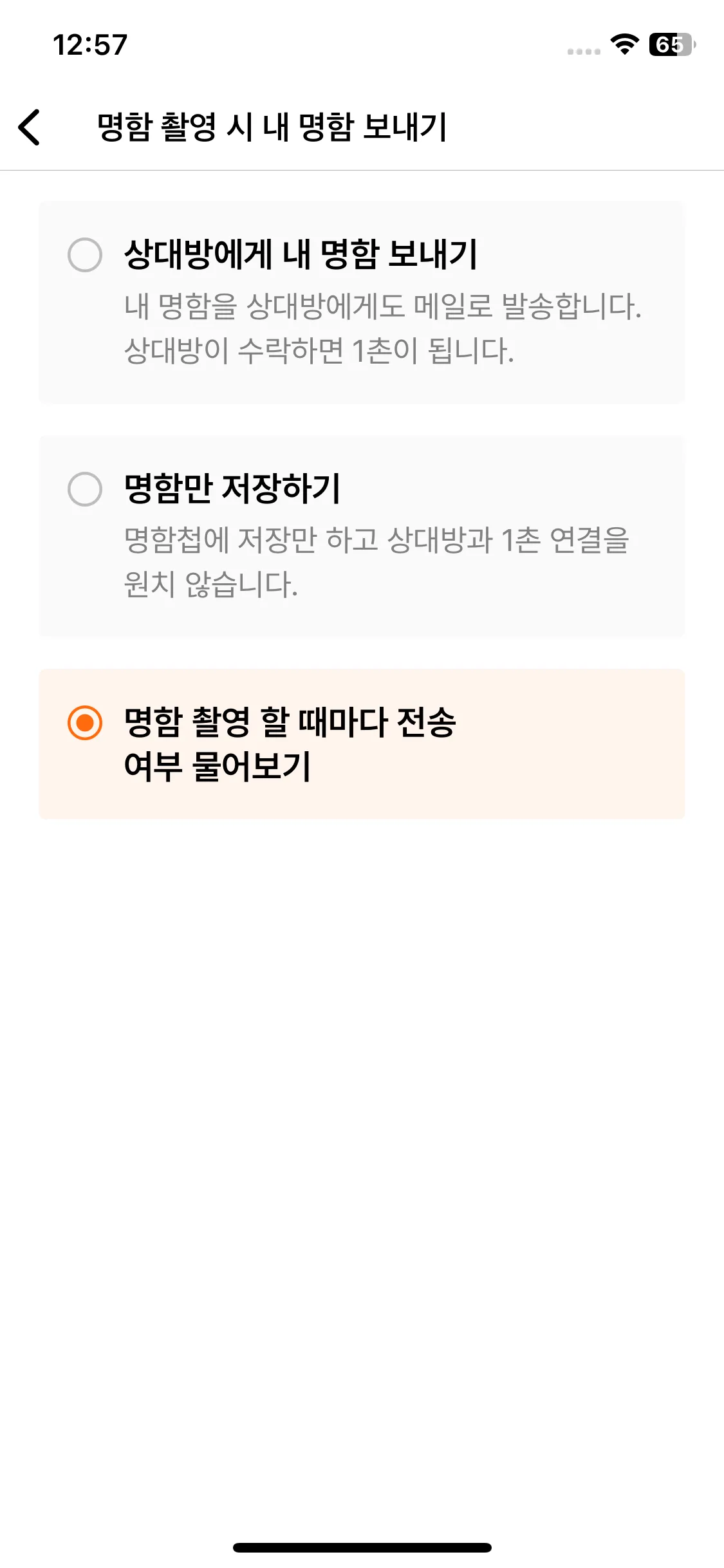Viewport: 724px width, 1568px height.
Task: Select 상대방에게 내 명함 보내기 option
Action: coord(362,303)
